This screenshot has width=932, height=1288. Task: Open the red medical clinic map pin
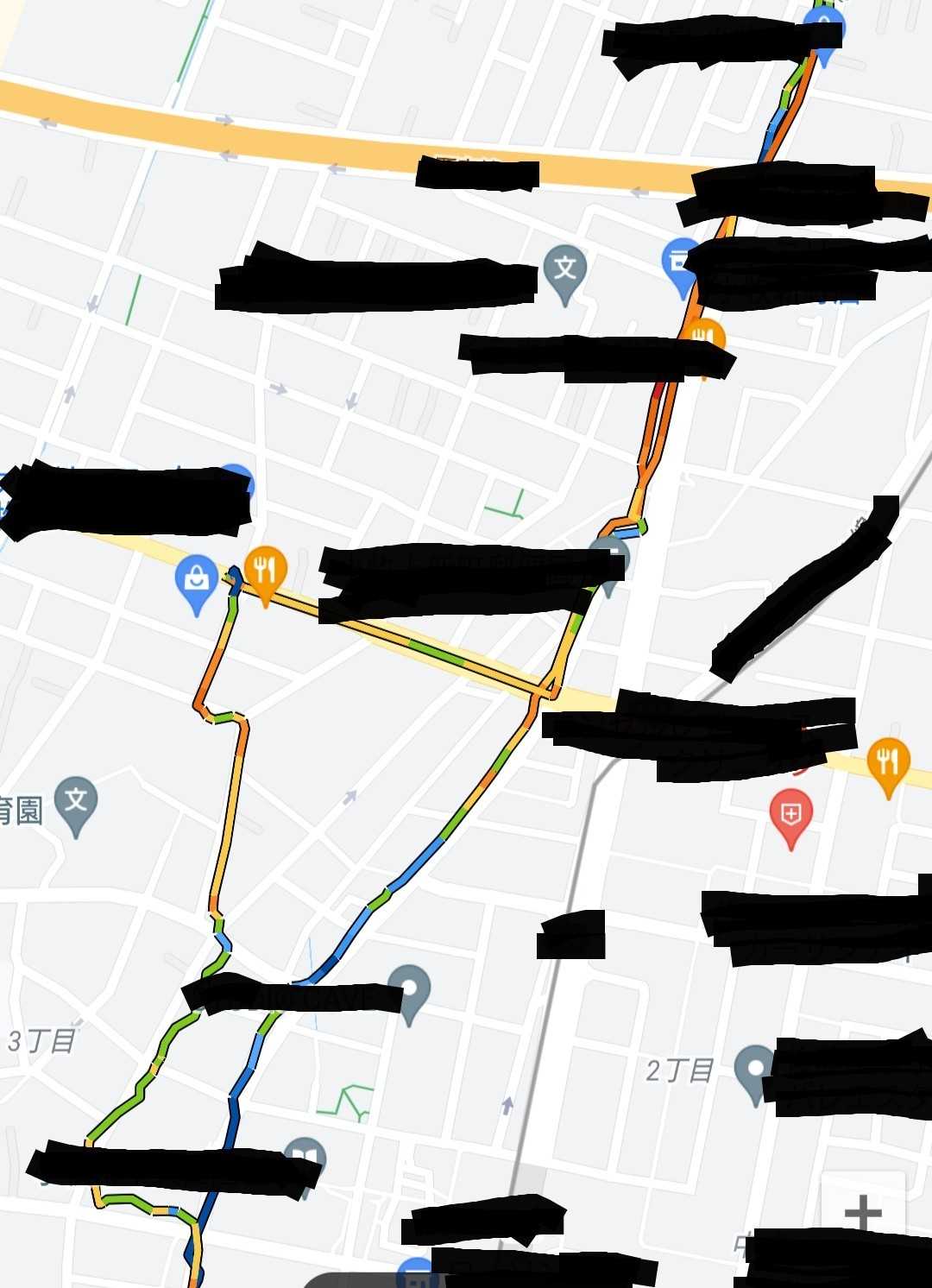790,814
